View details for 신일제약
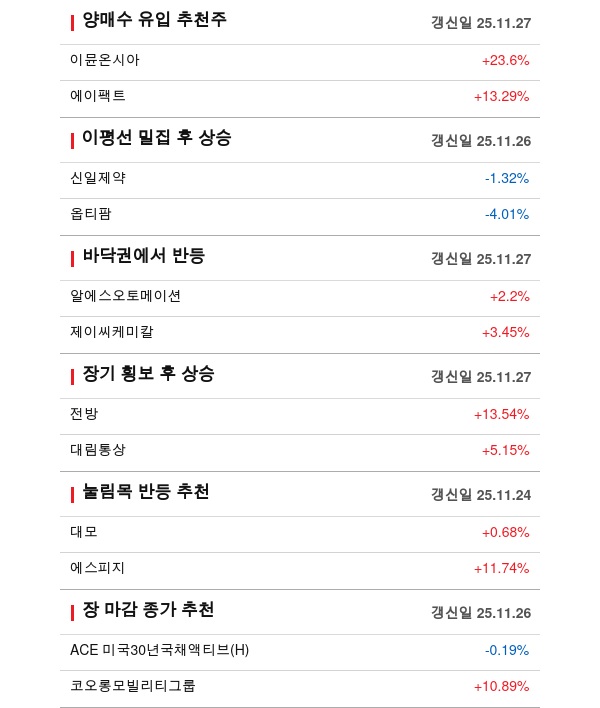Image resolution: width=600 pixels, height=708 pixels. [x=98, y=178]
